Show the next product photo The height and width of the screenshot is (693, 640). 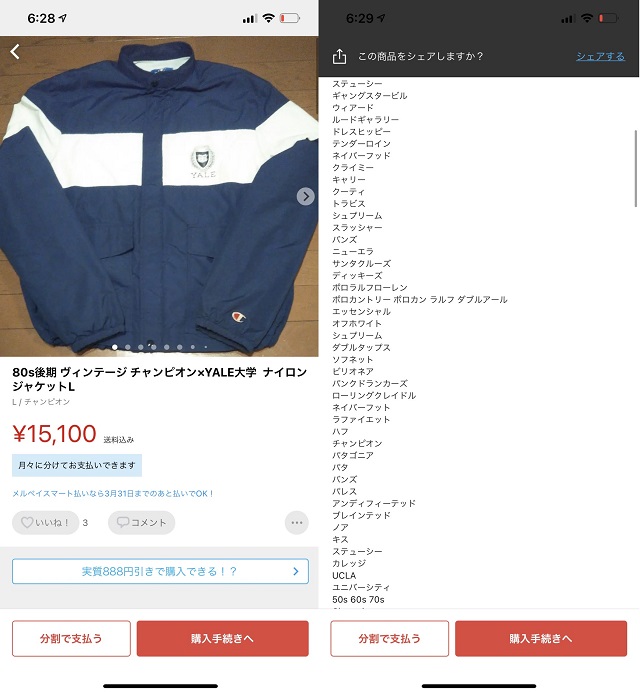pyautogui.click(x=305, y=197)
